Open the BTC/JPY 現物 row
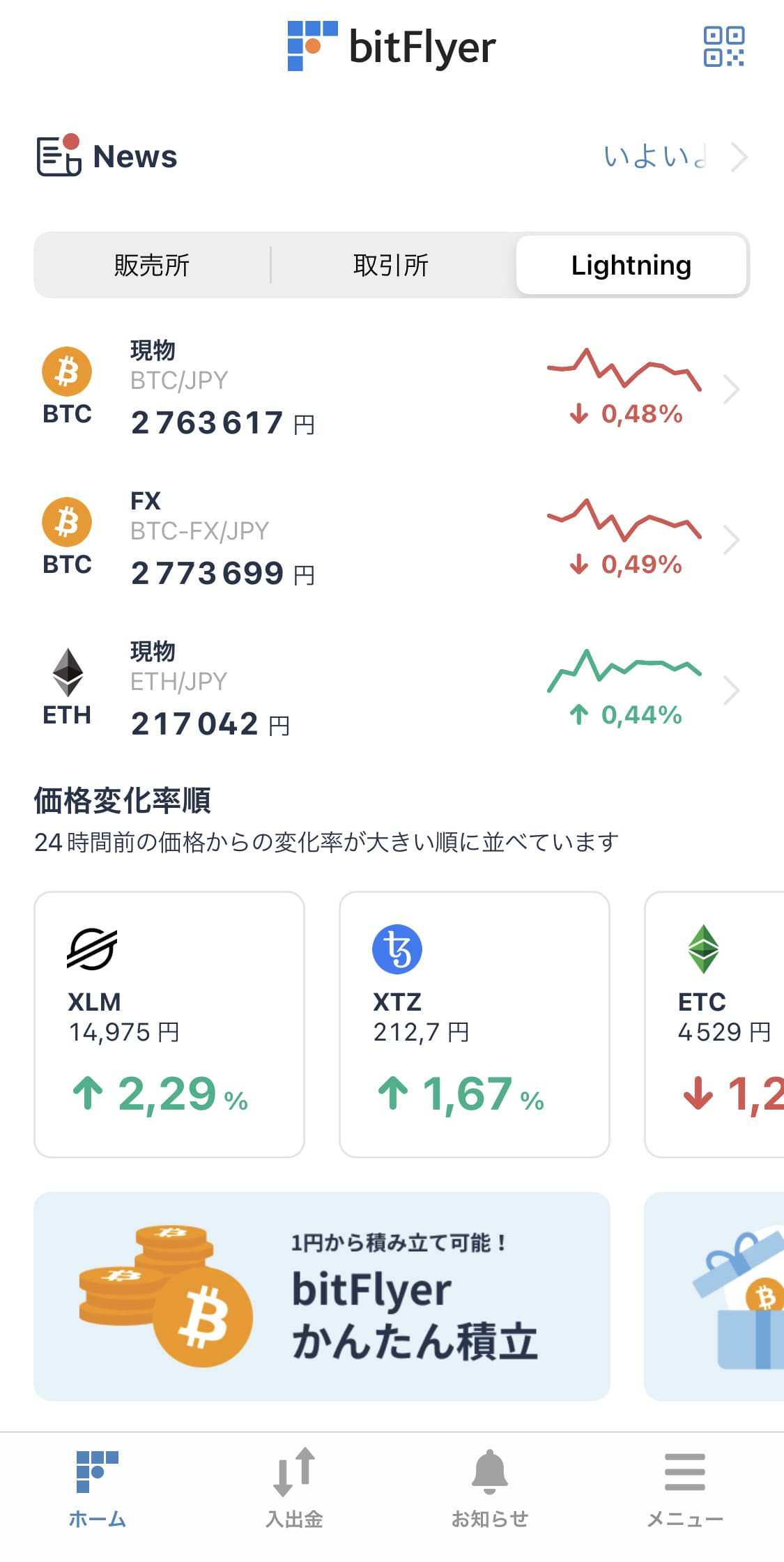Viewport: 784px width, 1562px height. click(x=392, y=389)
